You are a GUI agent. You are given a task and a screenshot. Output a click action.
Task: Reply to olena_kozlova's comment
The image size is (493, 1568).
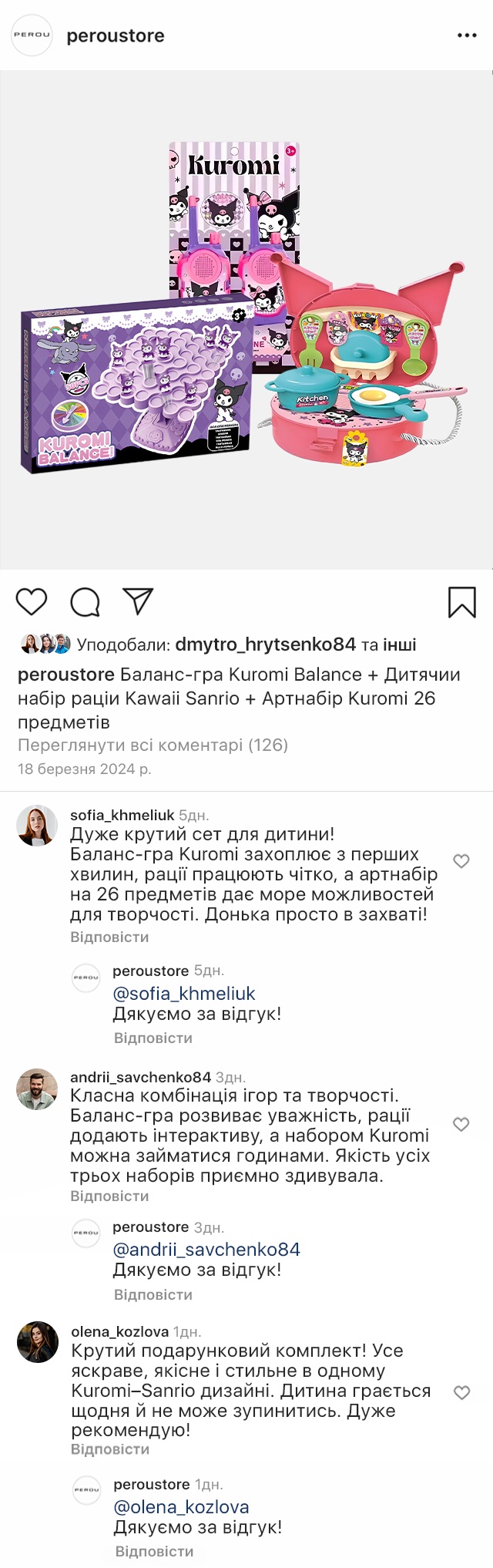click(110, 1449)
